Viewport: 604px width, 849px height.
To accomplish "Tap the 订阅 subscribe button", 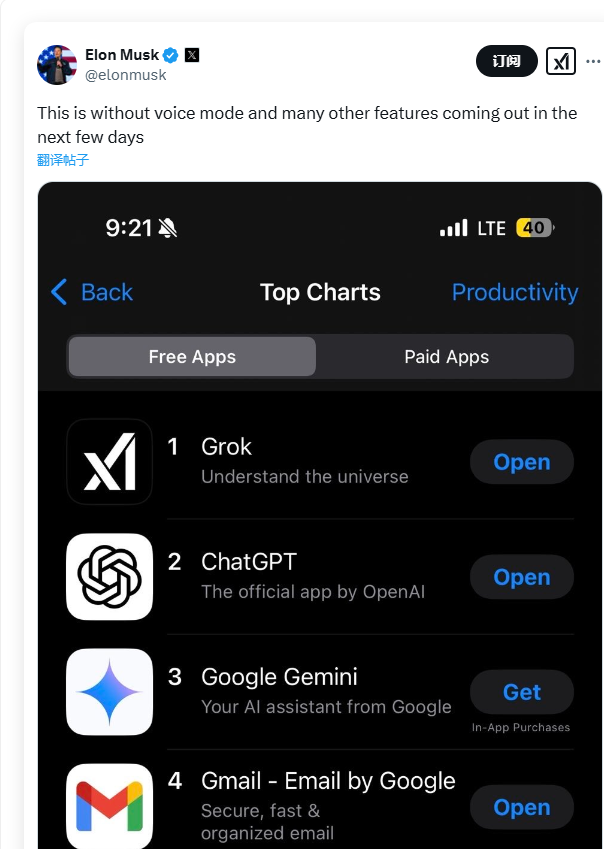I will point(506,61).
